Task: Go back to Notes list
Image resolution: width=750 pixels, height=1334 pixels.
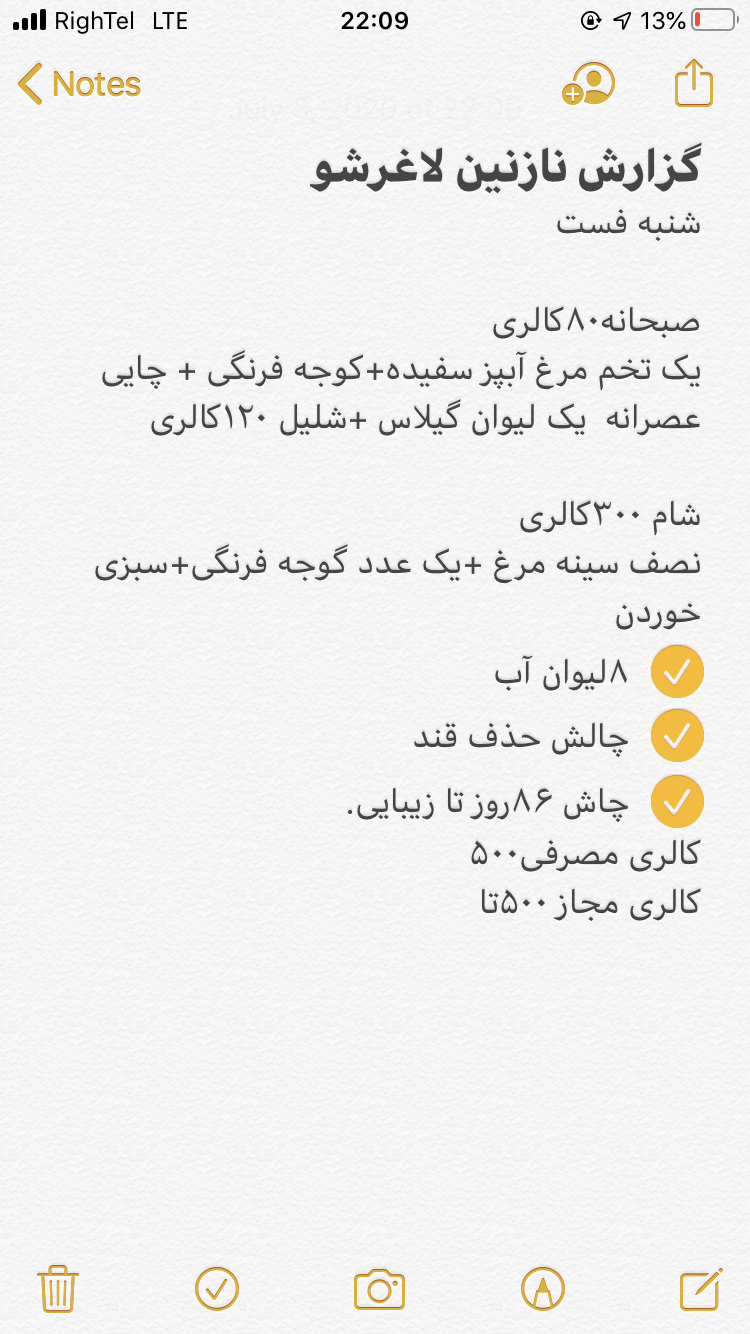Action: [x=78, y=84]
